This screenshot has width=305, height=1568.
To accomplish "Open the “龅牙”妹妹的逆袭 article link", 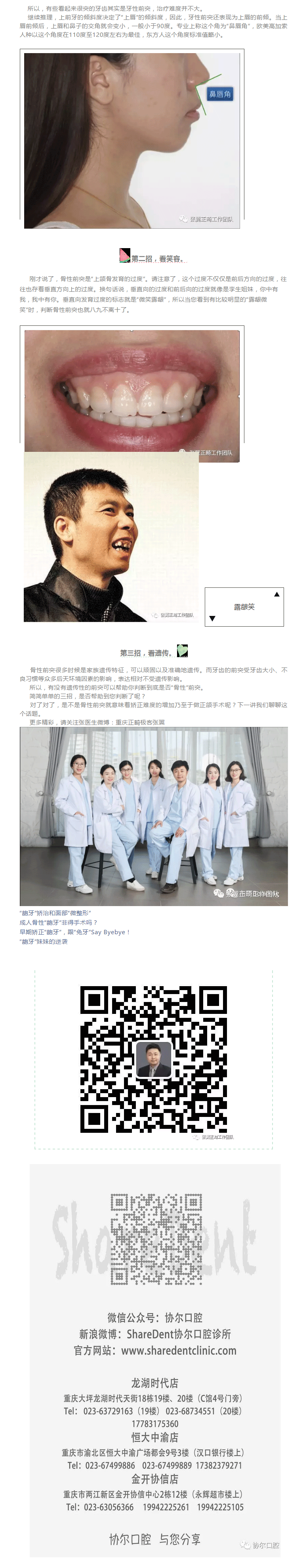I will pyautogui.click(x=44, y=942).
